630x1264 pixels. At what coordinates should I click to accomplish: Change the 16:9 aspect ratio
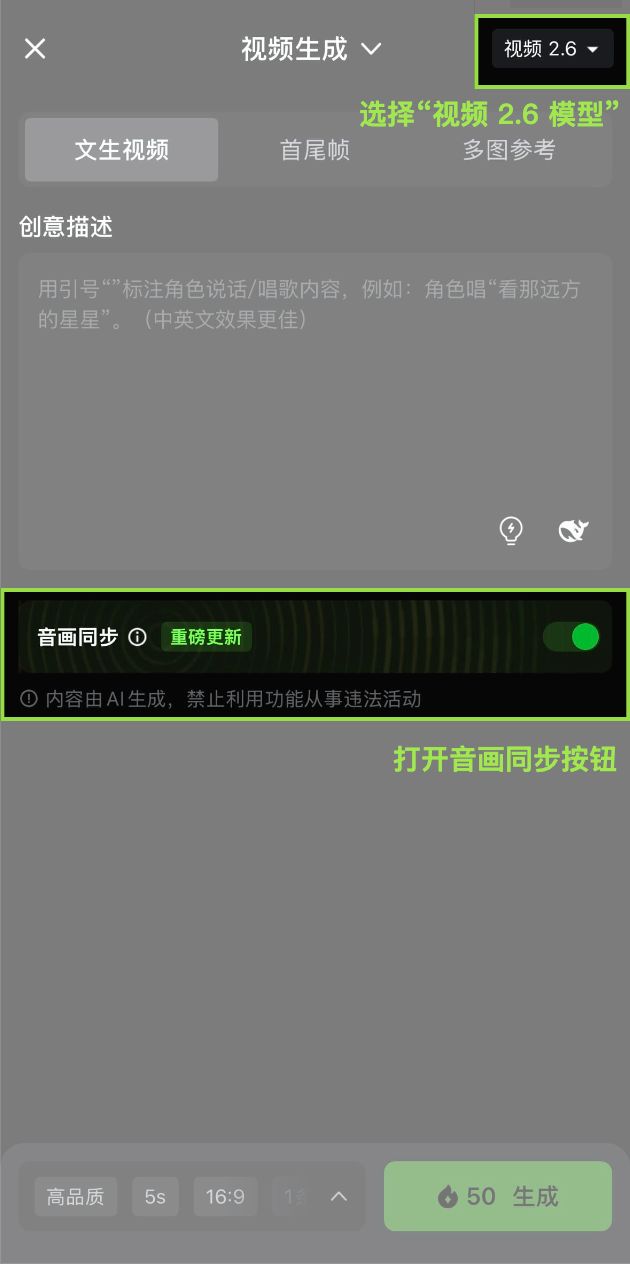tap(225, 1196)
